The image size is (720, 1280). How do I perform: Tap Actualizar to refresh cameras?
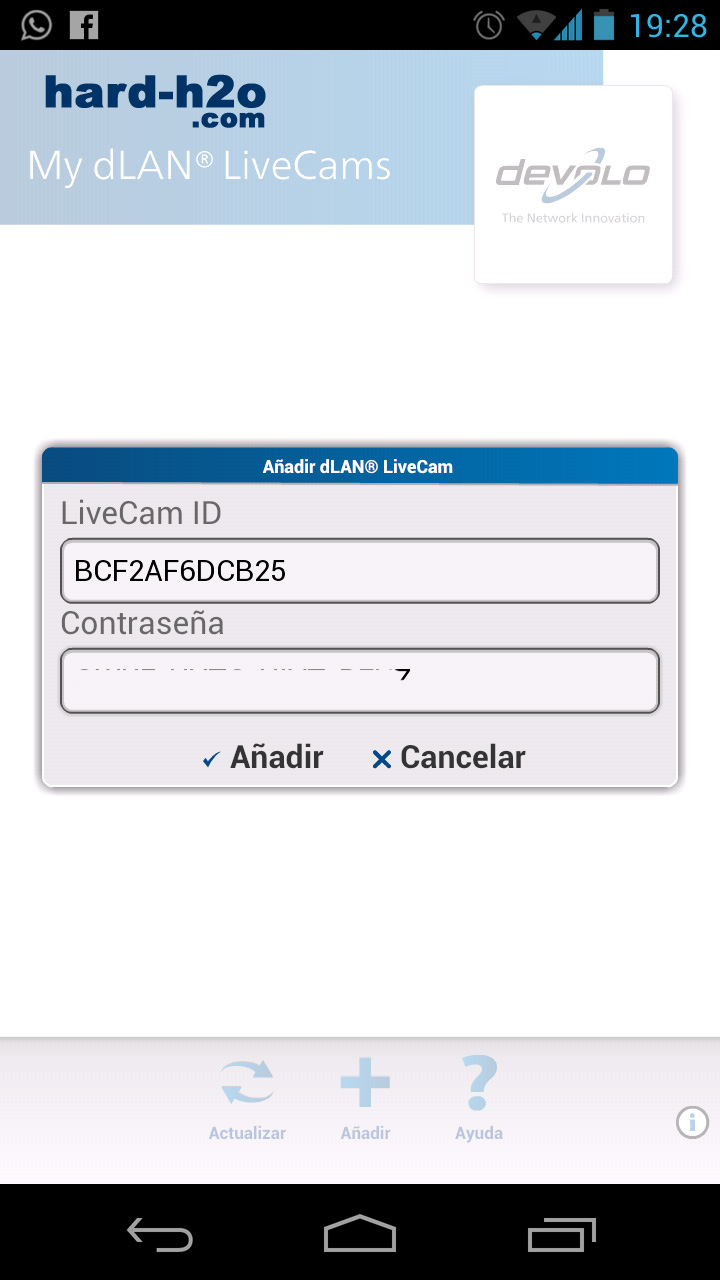(x=247, y=1099)
